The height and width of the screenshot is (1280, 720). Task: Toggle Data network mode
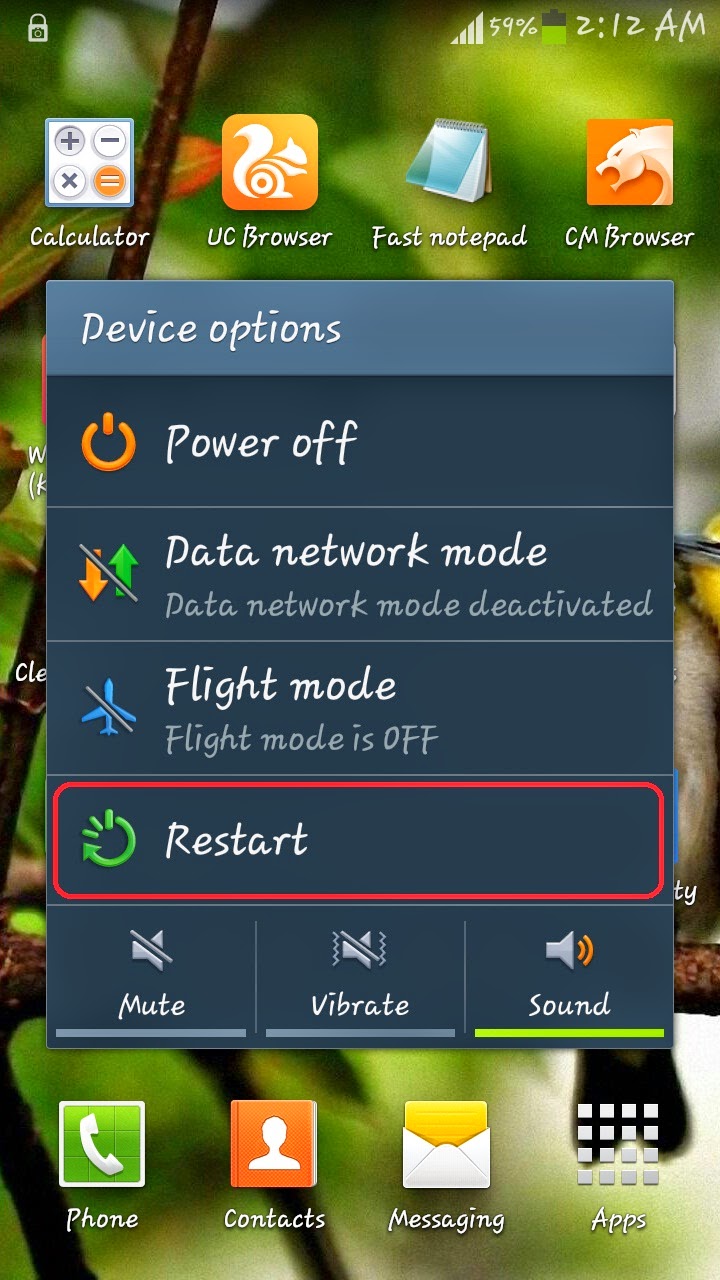coord(360,575)
